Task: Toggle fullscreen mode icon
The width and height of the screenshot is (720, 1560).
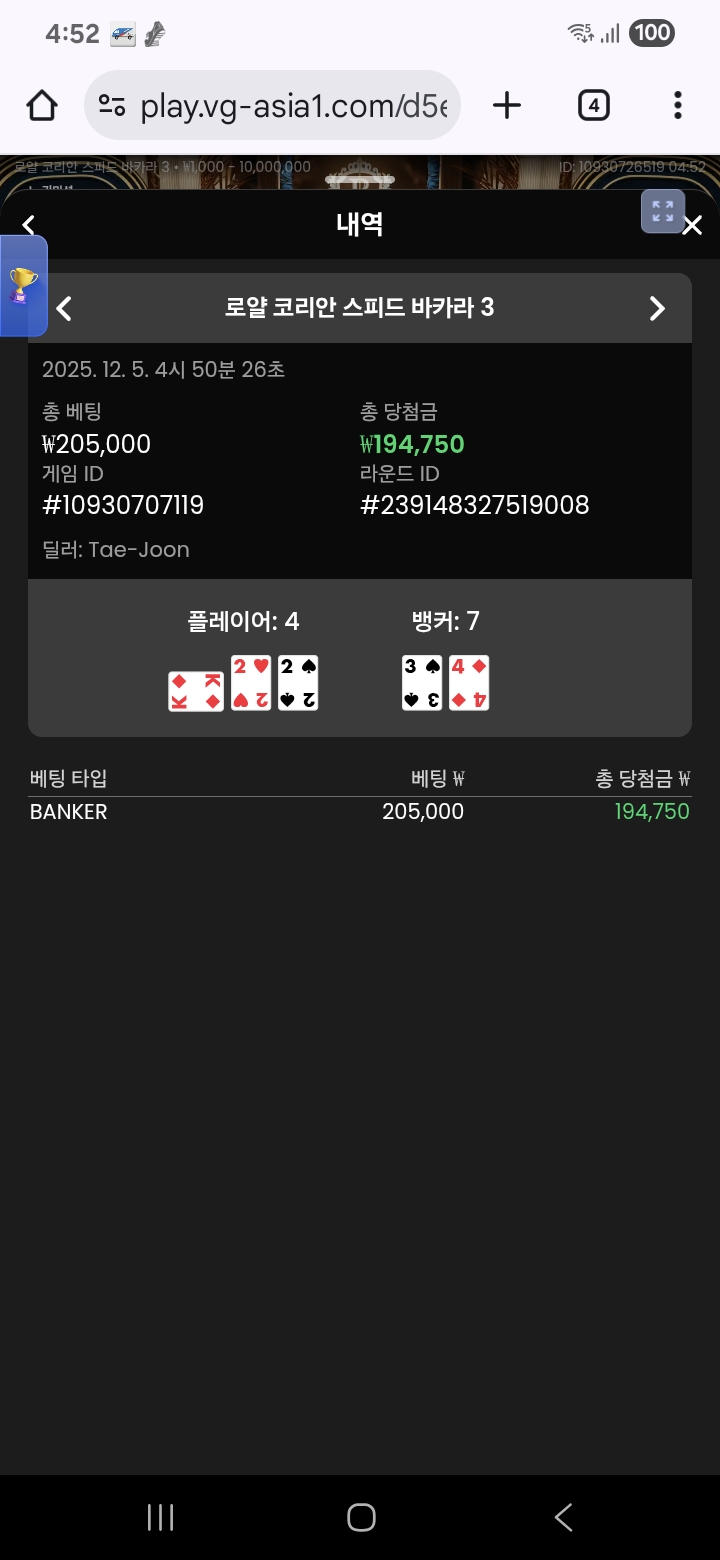Action: click(x=662, y=211)
